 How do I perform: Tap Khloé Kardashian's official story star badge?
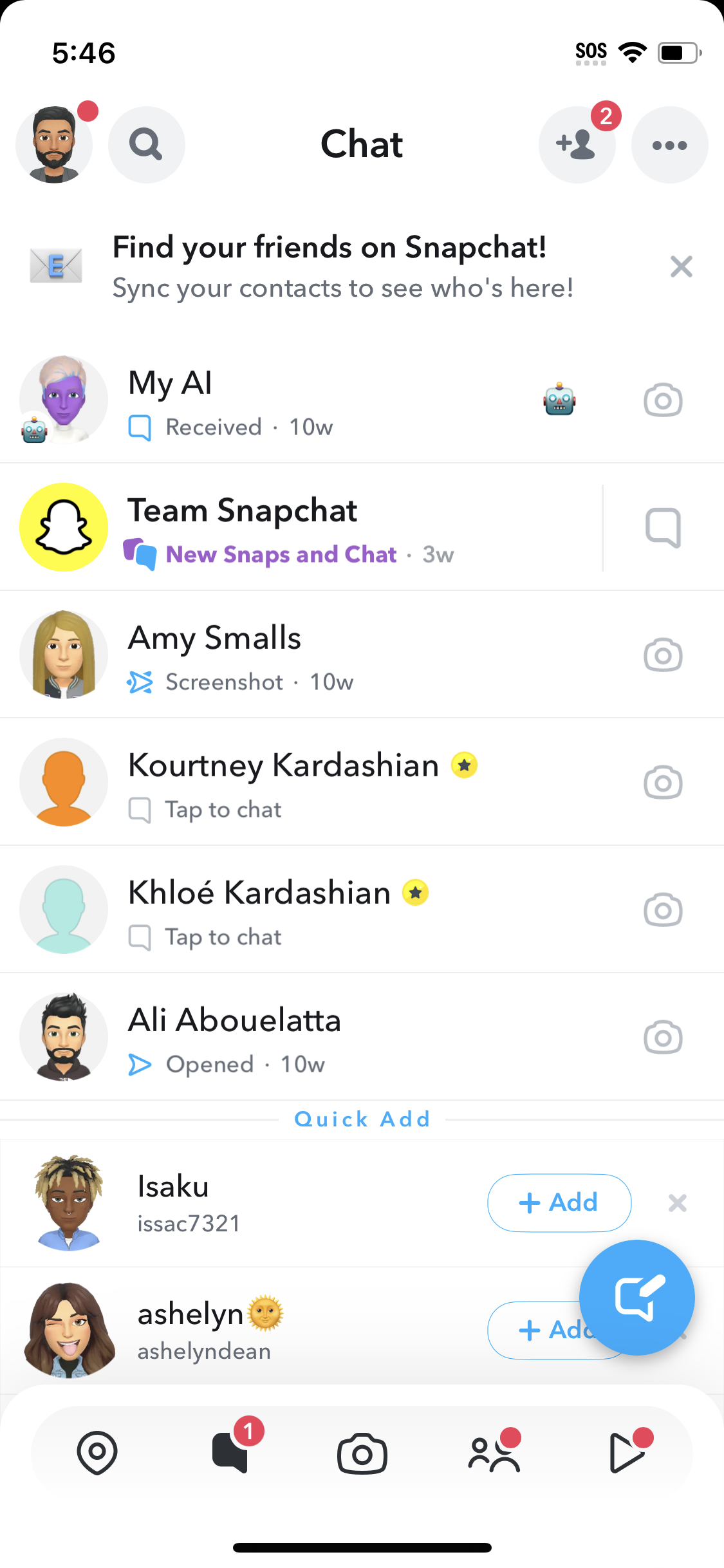pyautogui.click(x=416, y=892)
